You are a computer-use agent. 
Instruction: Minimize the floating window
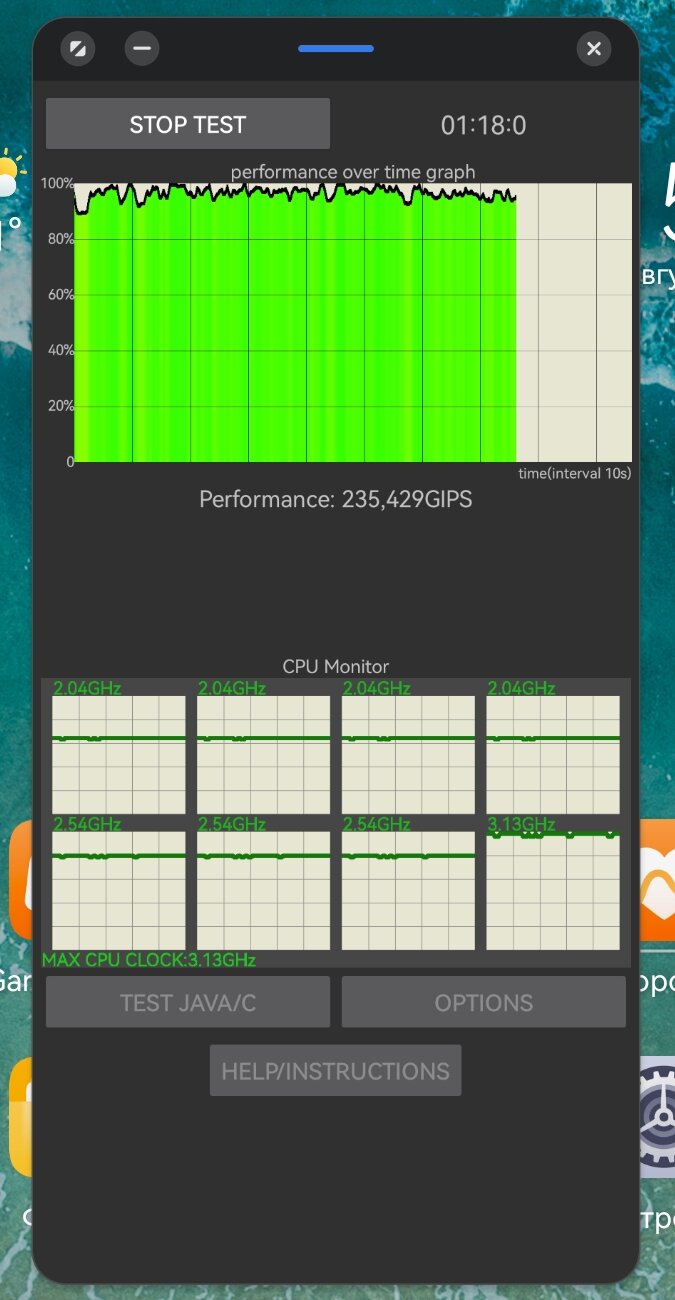142,48
